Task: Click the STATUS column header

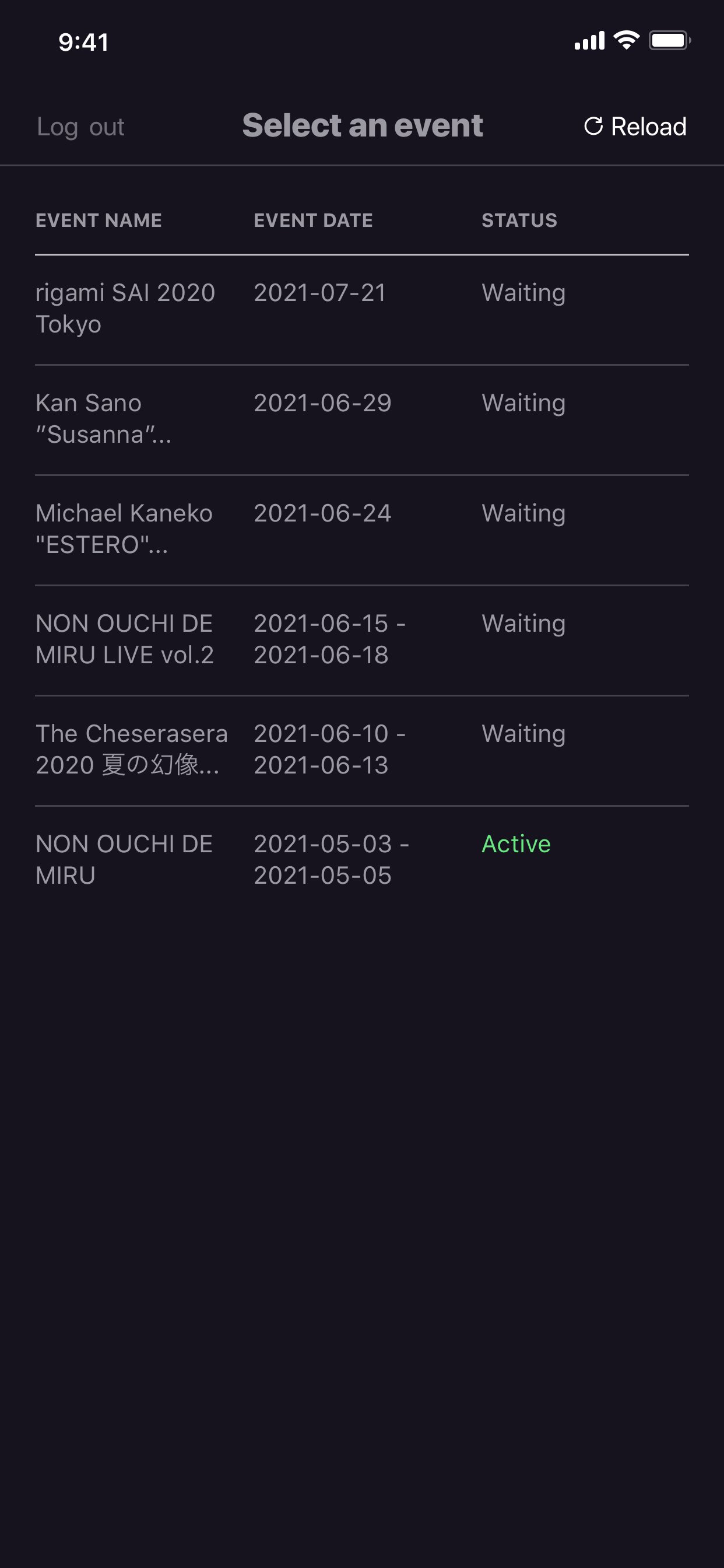Action: click(519, 220)
